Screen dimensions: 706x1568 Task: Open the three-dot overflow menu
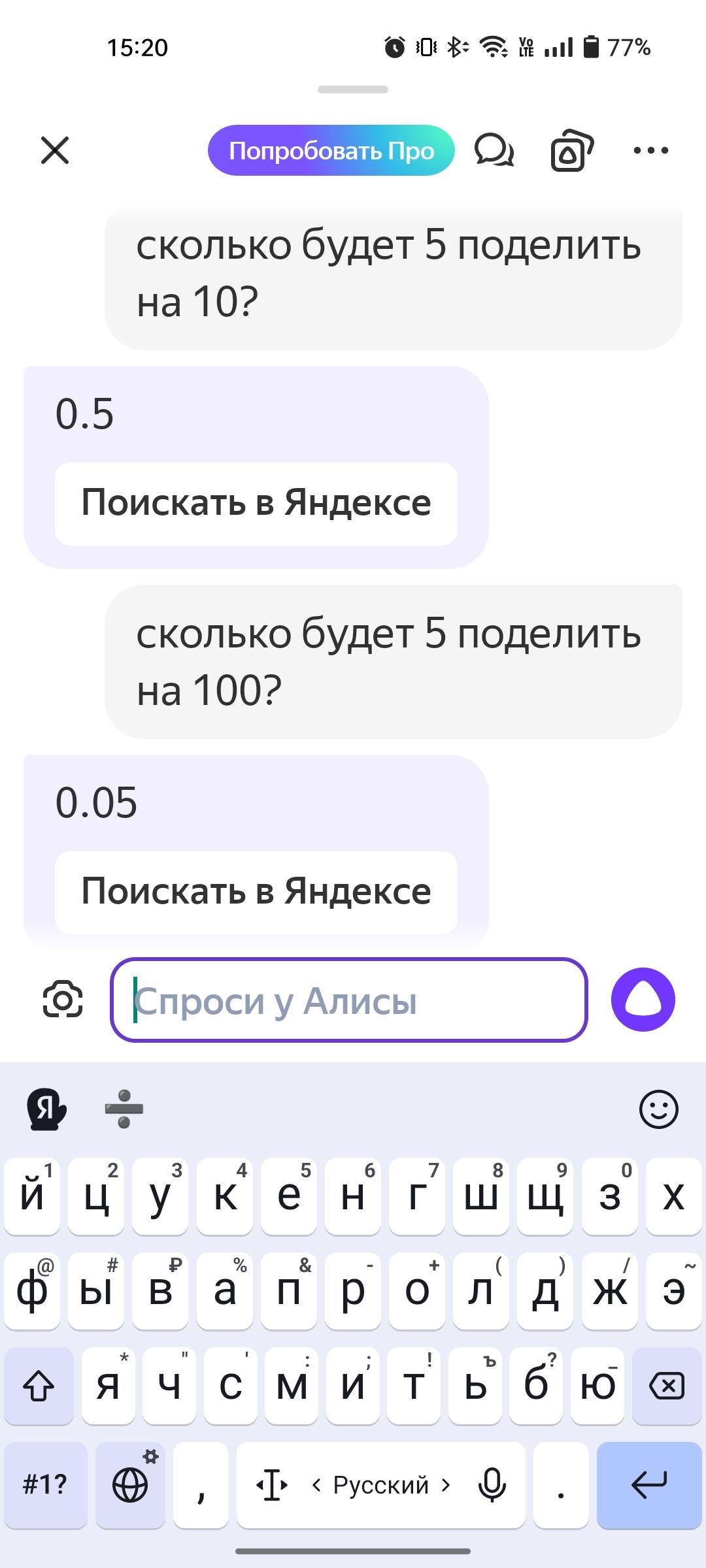[x=651, y=151]
